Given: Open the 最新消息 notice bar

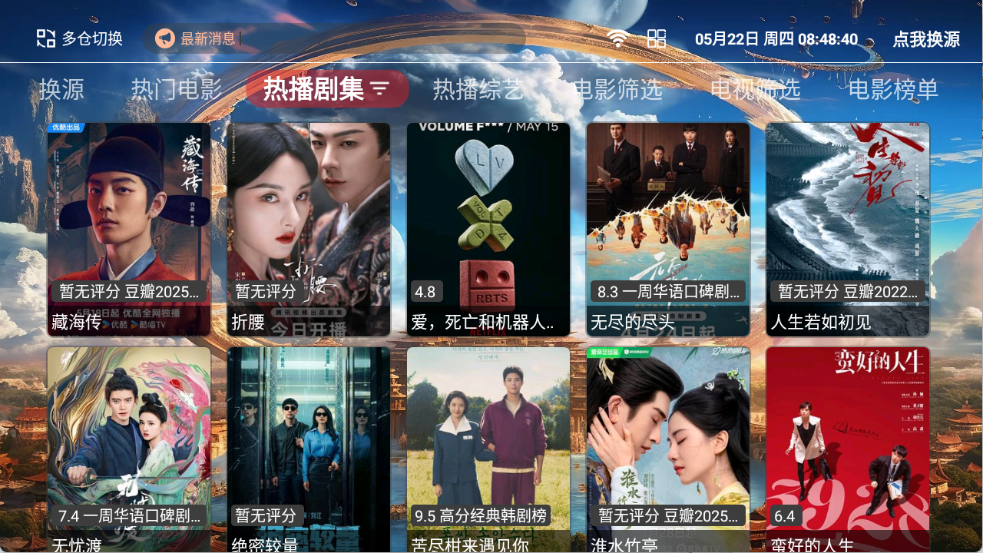Looking at the screenshot, I should (x=197, y=39).
